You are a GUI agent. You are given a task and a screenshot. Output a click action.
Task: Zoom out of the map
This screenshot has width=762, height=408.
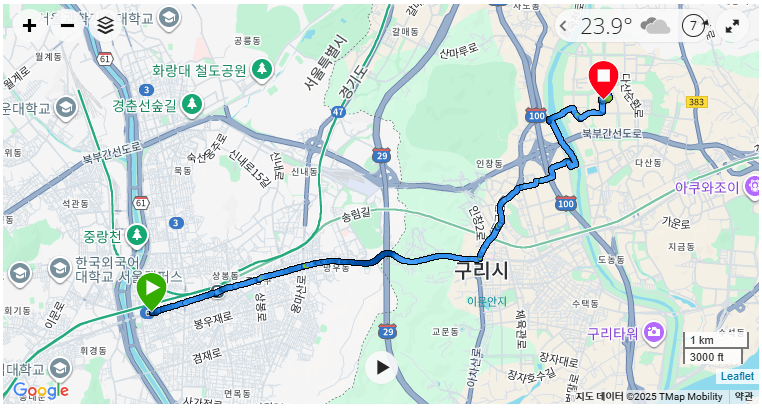[67, 25]
